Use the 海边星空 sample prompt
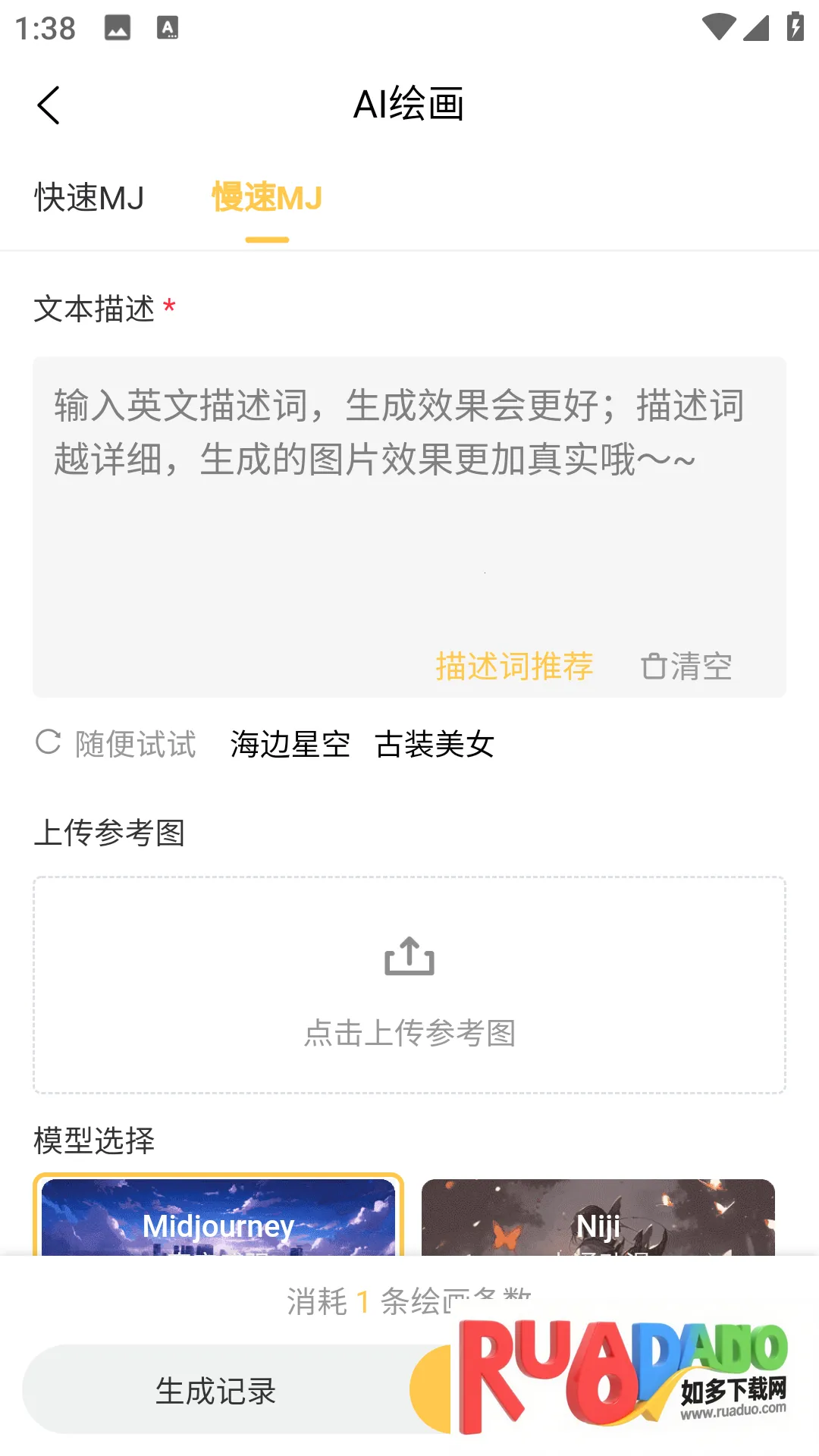This screenshot has width=819, height=1456. (x=290, y=744)
